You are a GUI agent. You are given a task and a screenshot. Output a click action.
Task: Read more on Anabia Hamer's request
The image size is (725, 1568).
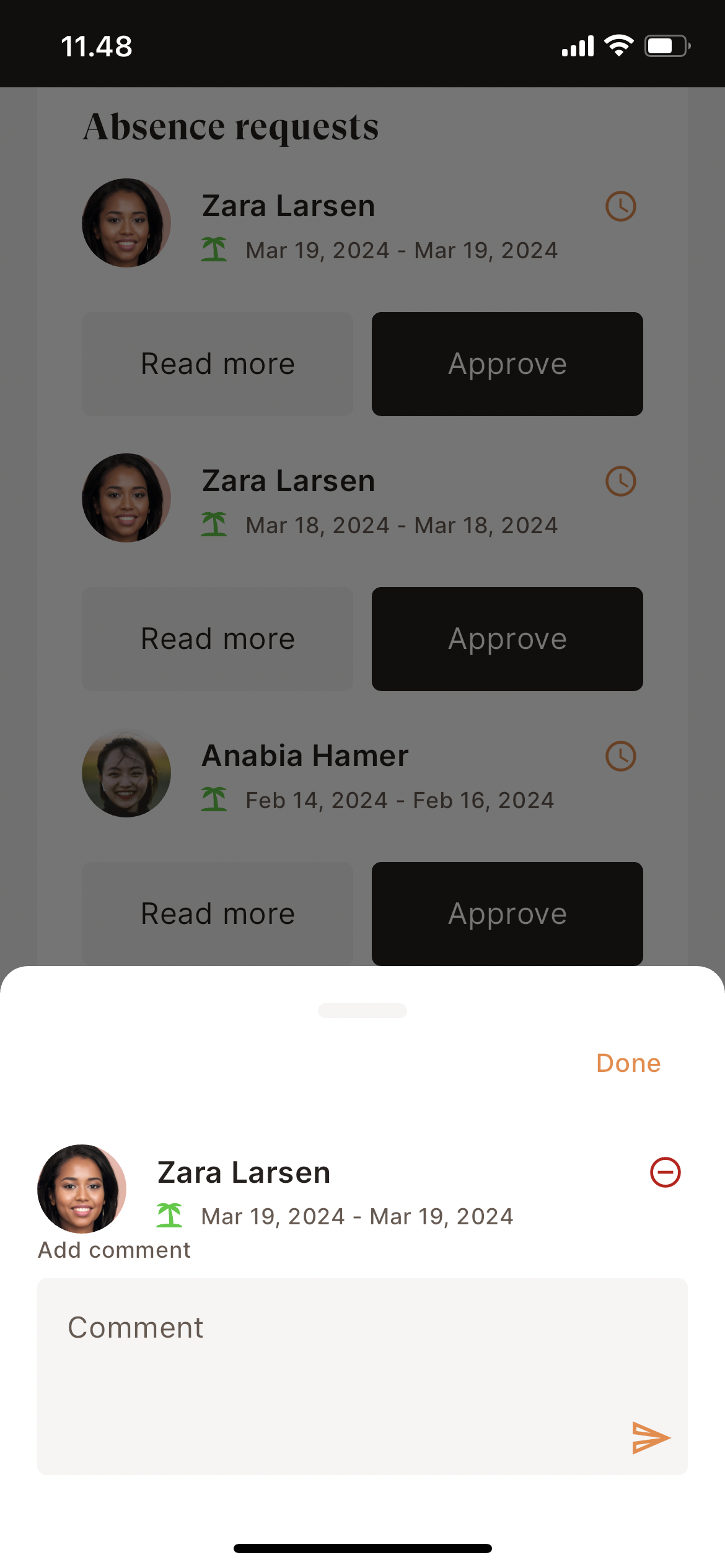(217, 913)
